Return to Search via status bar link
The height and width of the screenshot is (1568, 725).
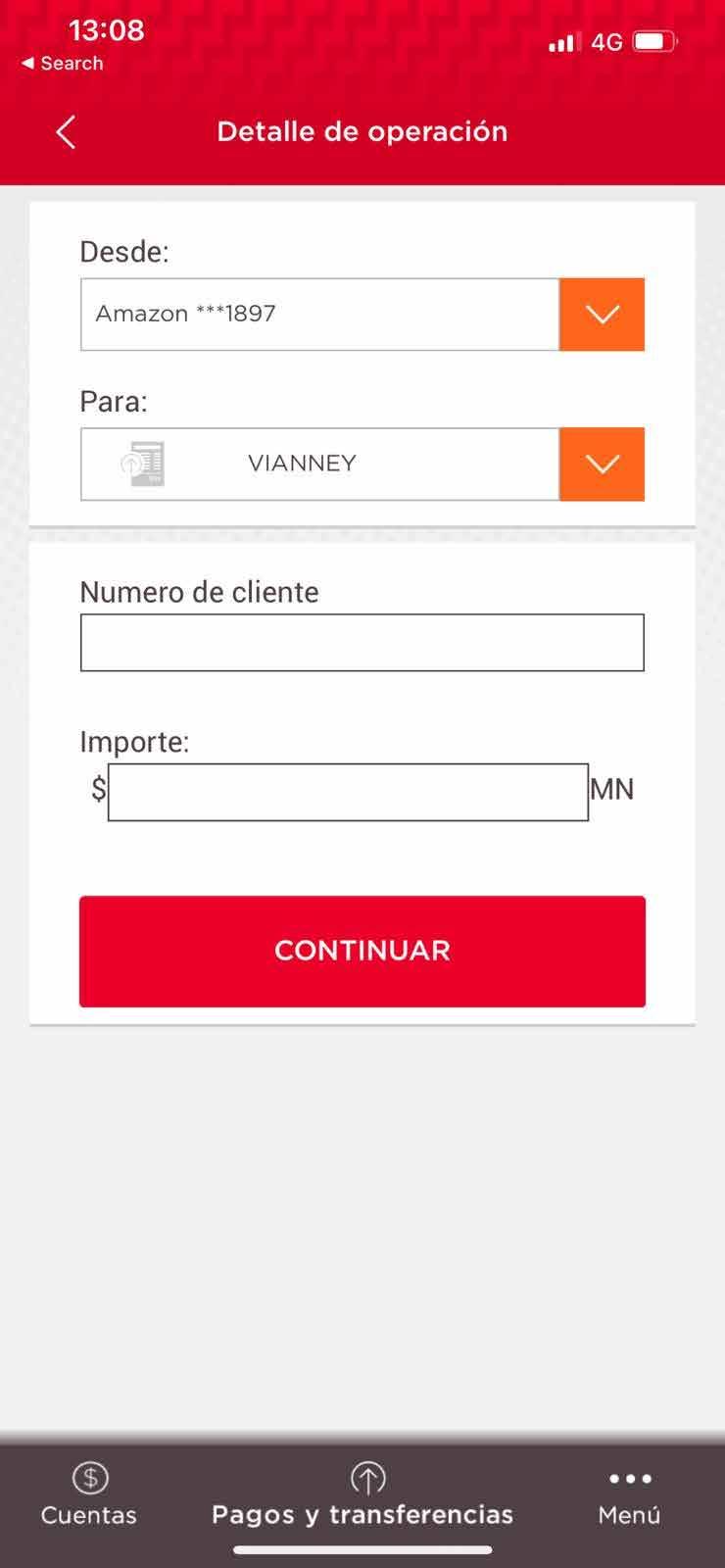tap(63, 63)
